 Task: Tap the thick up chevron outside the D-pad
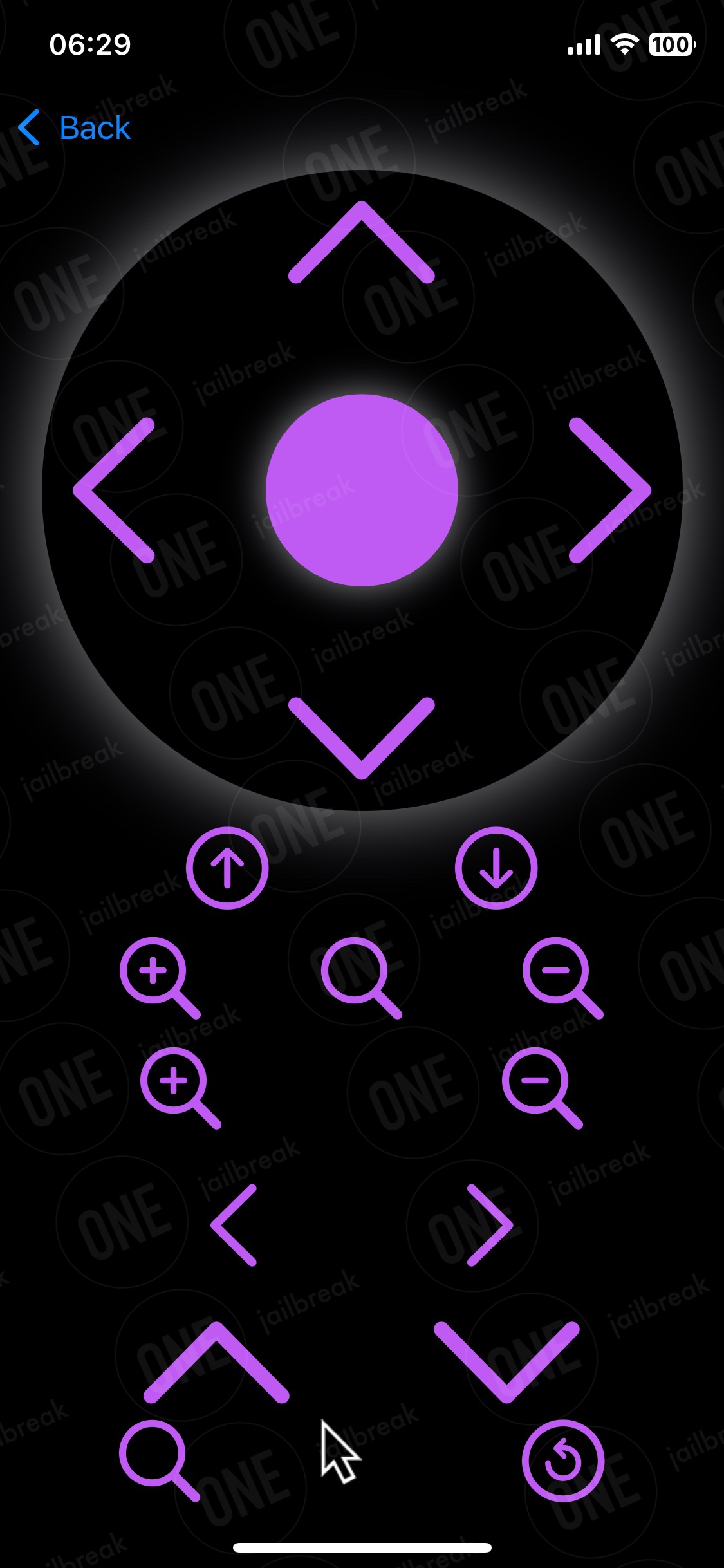pos(216,1363)
